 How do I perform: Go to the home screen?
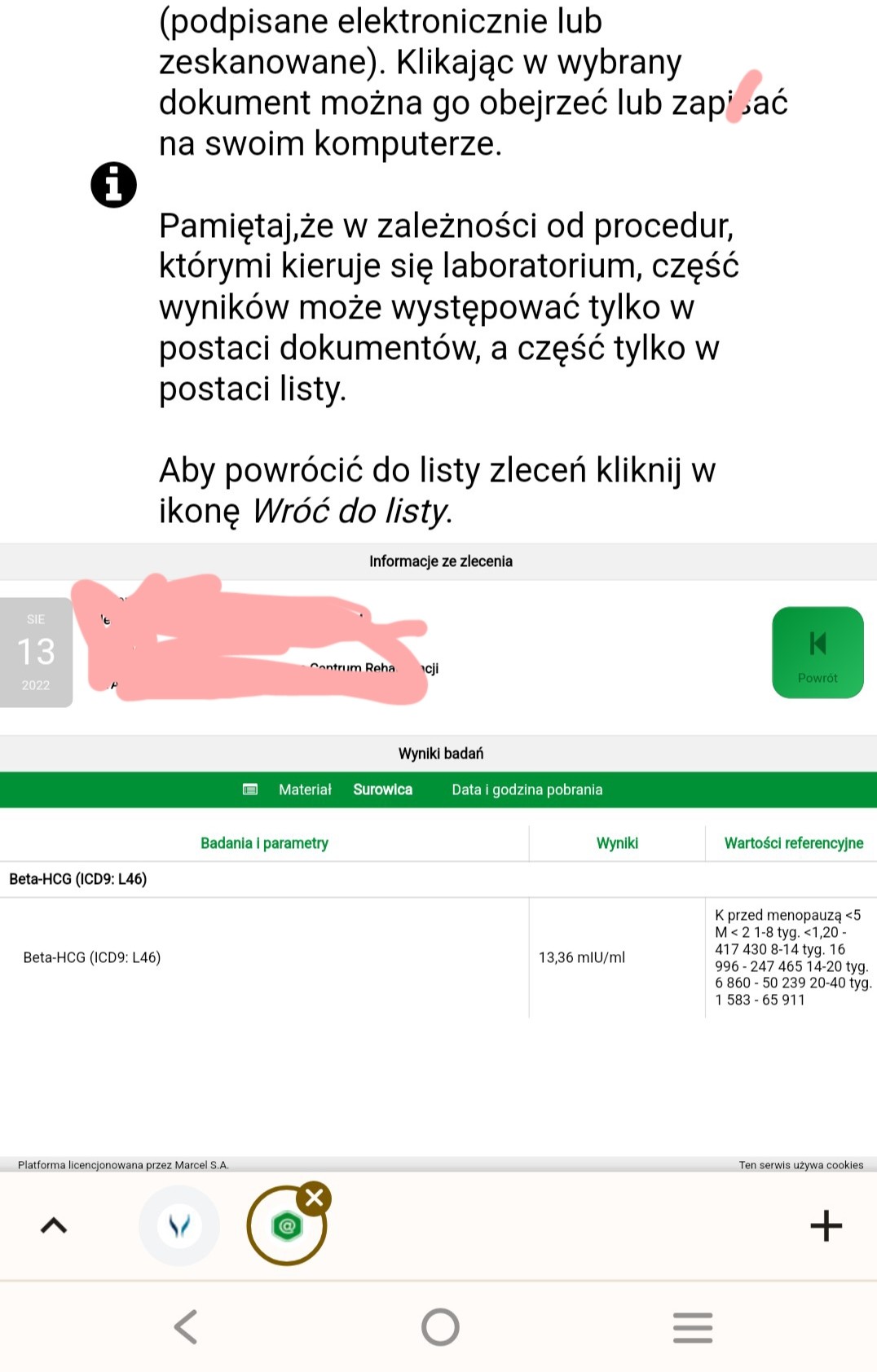click(x=440, y=1326)
